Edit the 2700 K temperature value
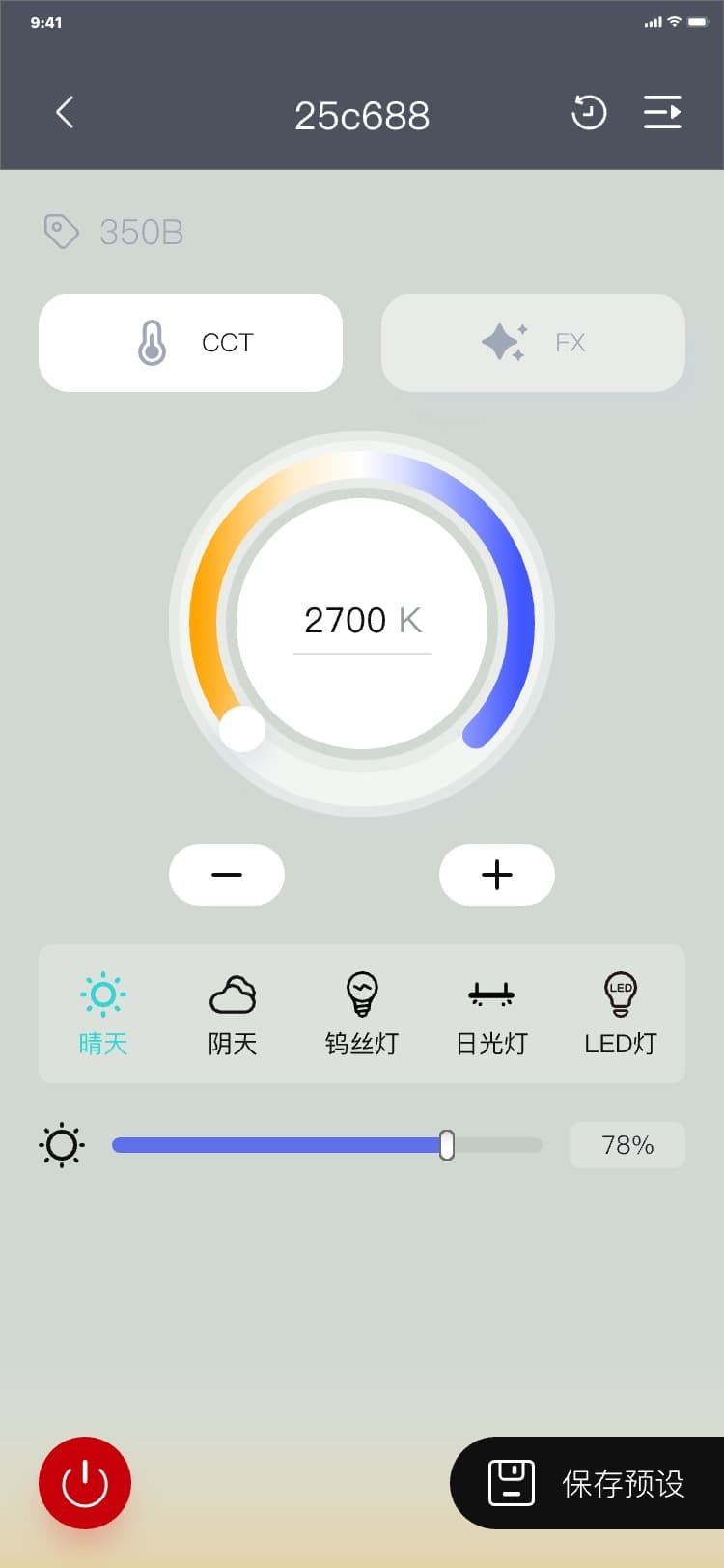The image size is (724, 1568). coord(362,621)
